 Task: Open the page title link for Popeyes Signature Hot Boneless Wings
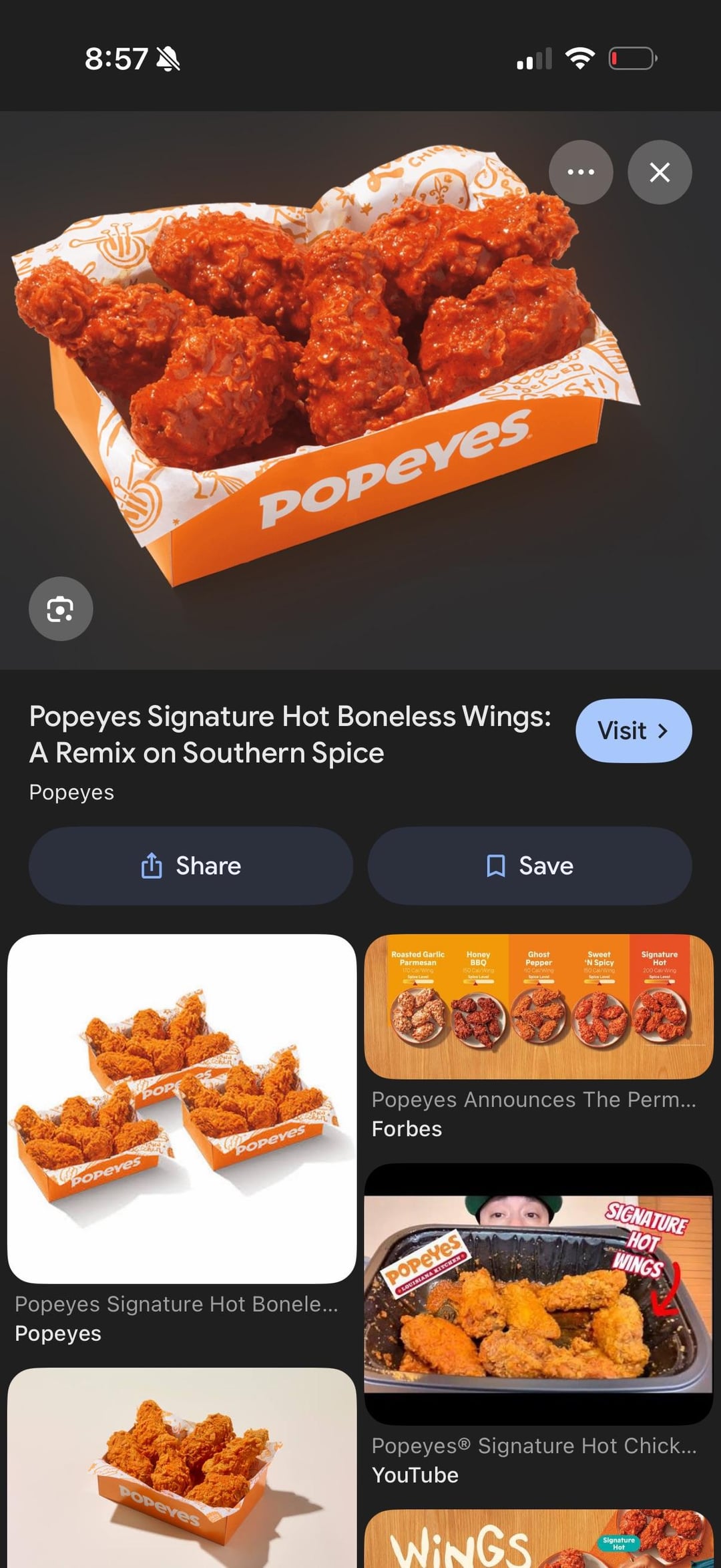tap(290, 734)
